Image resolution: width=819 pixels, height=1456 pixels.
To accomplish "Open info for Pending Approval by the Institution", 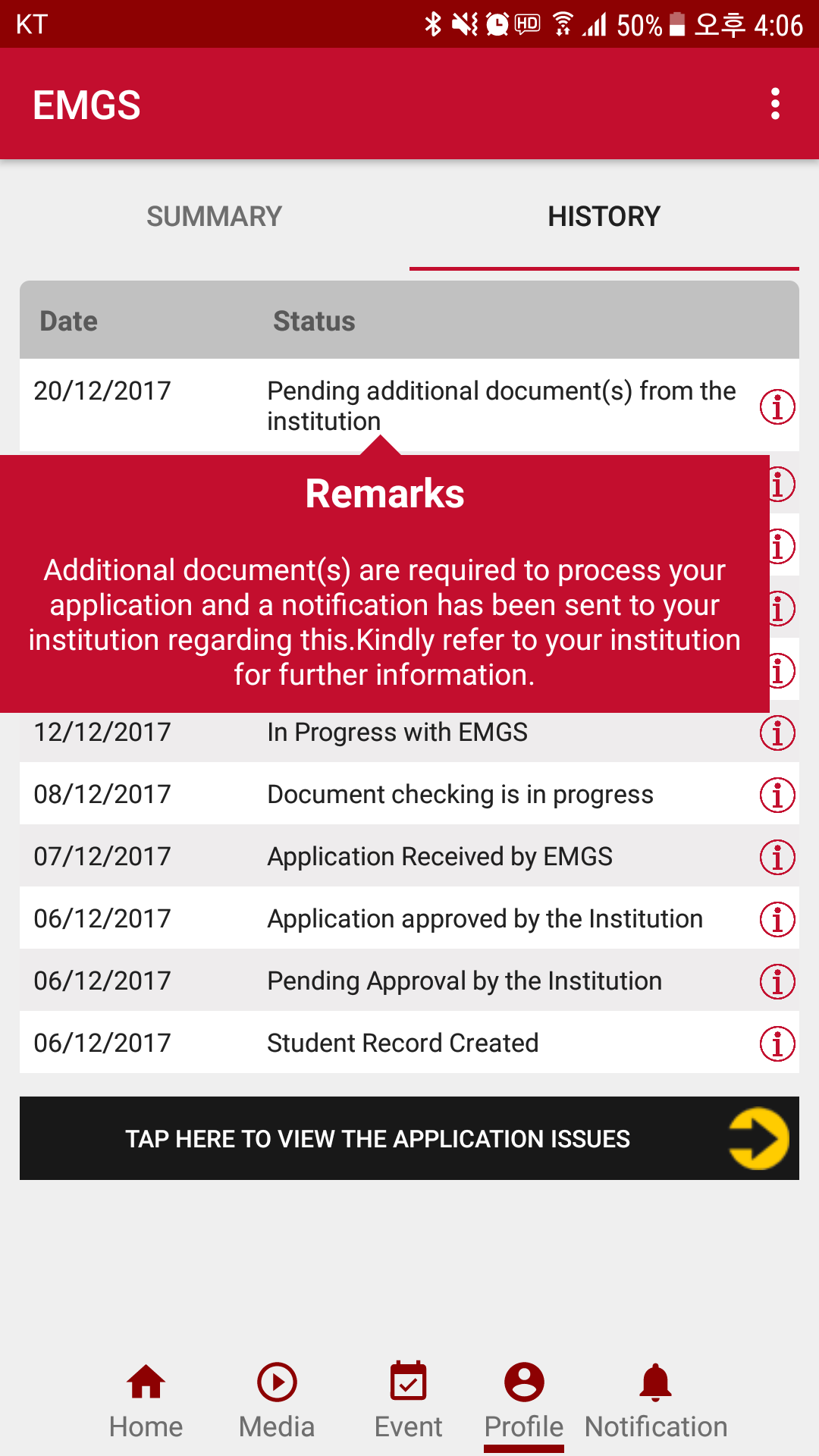I will pyautogui.click(x=777, y=981).
